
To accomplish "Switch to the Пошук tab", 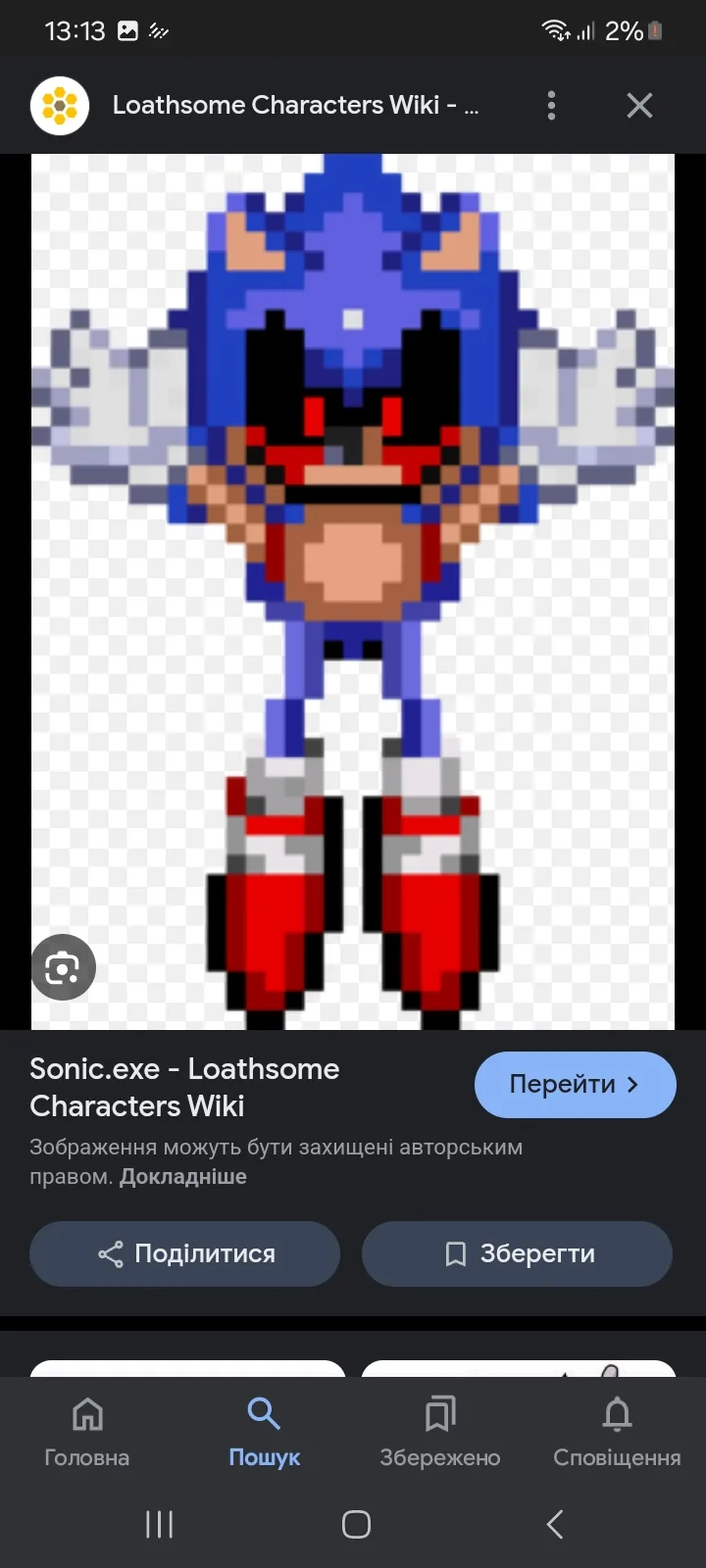I will pos(264,1431).
